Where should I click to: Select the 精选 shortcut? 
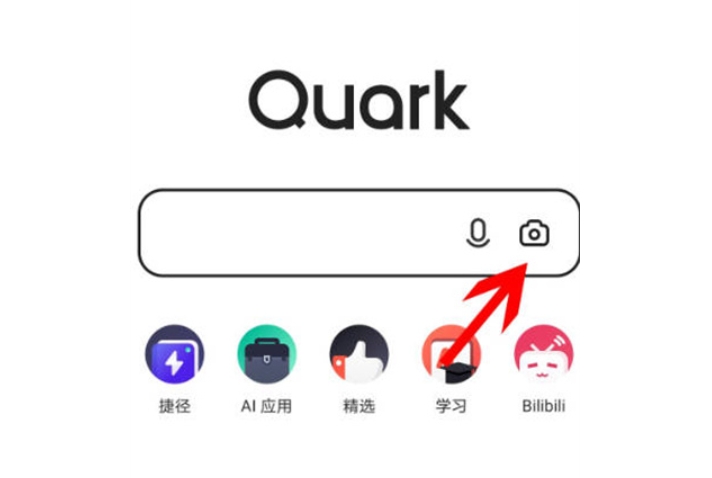click(x=358, y=355)
